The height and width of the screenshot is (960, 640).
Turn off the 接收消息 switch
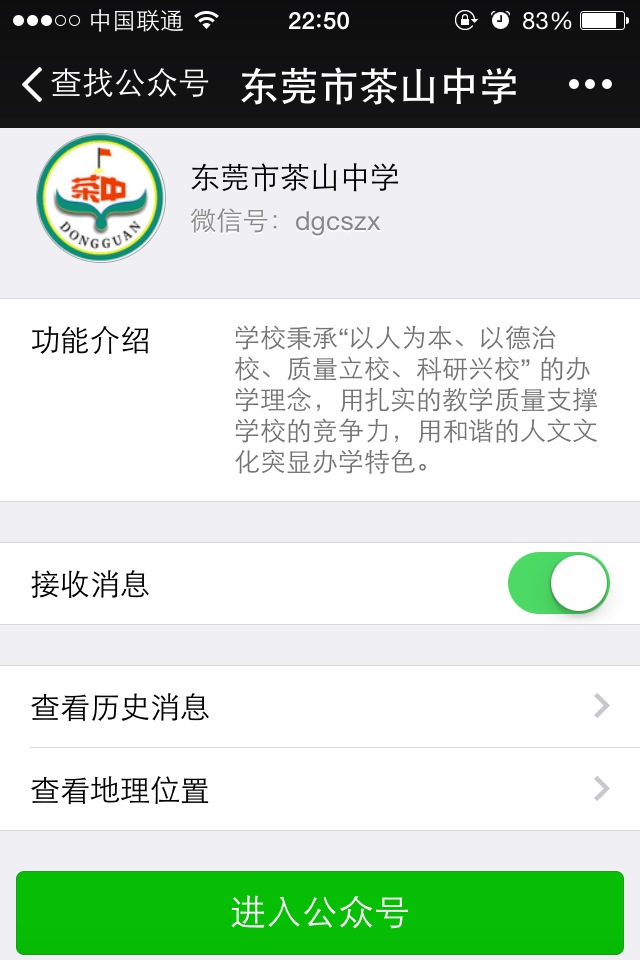coord(558,583)
